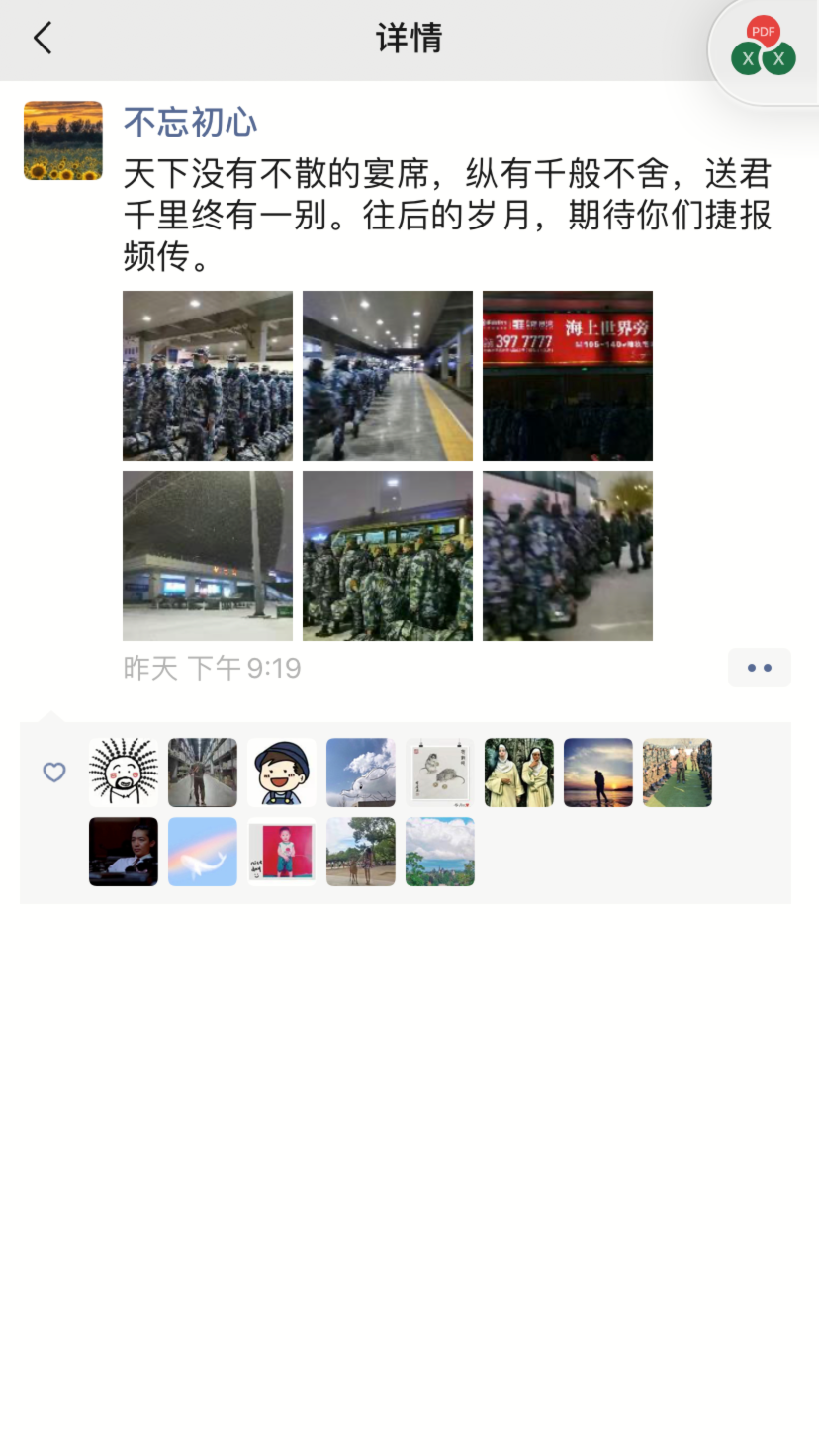Open the two-dot like and comment menu

pos(759,668)
